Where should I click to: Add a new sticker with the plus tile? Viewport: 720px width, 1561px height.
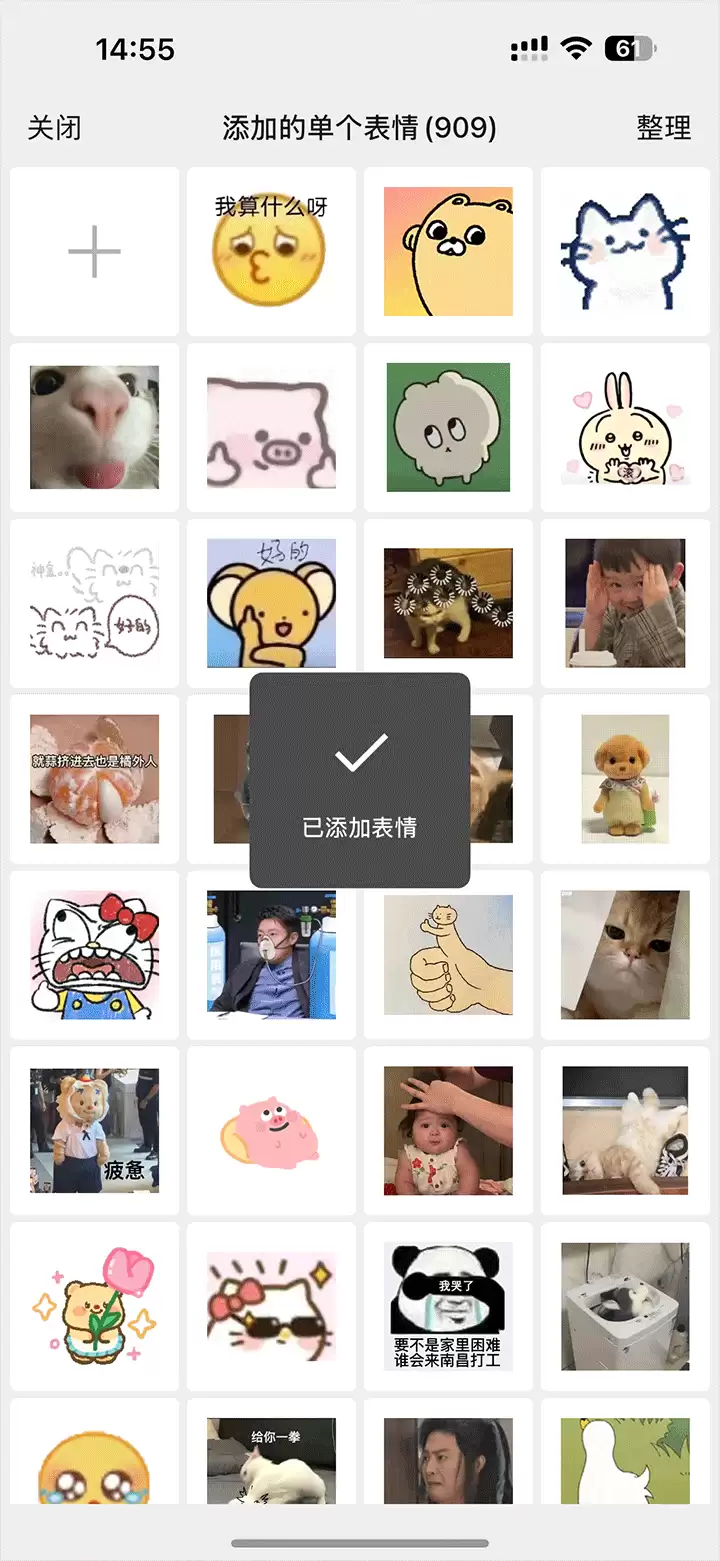pyautogui.click(x=95, y=251)
